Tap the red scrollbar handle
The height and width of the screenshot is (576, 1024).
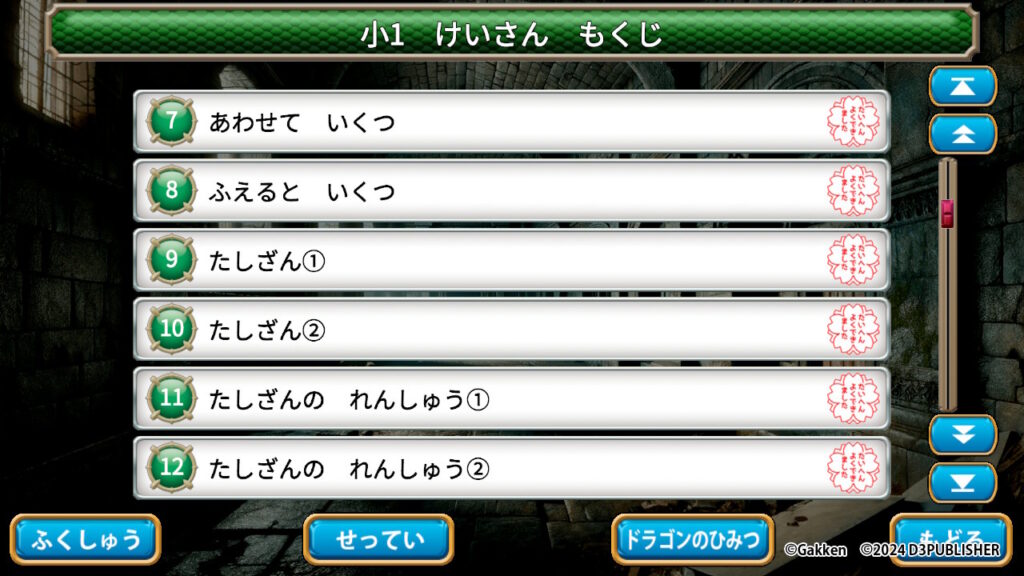click(x=946, y=213)
